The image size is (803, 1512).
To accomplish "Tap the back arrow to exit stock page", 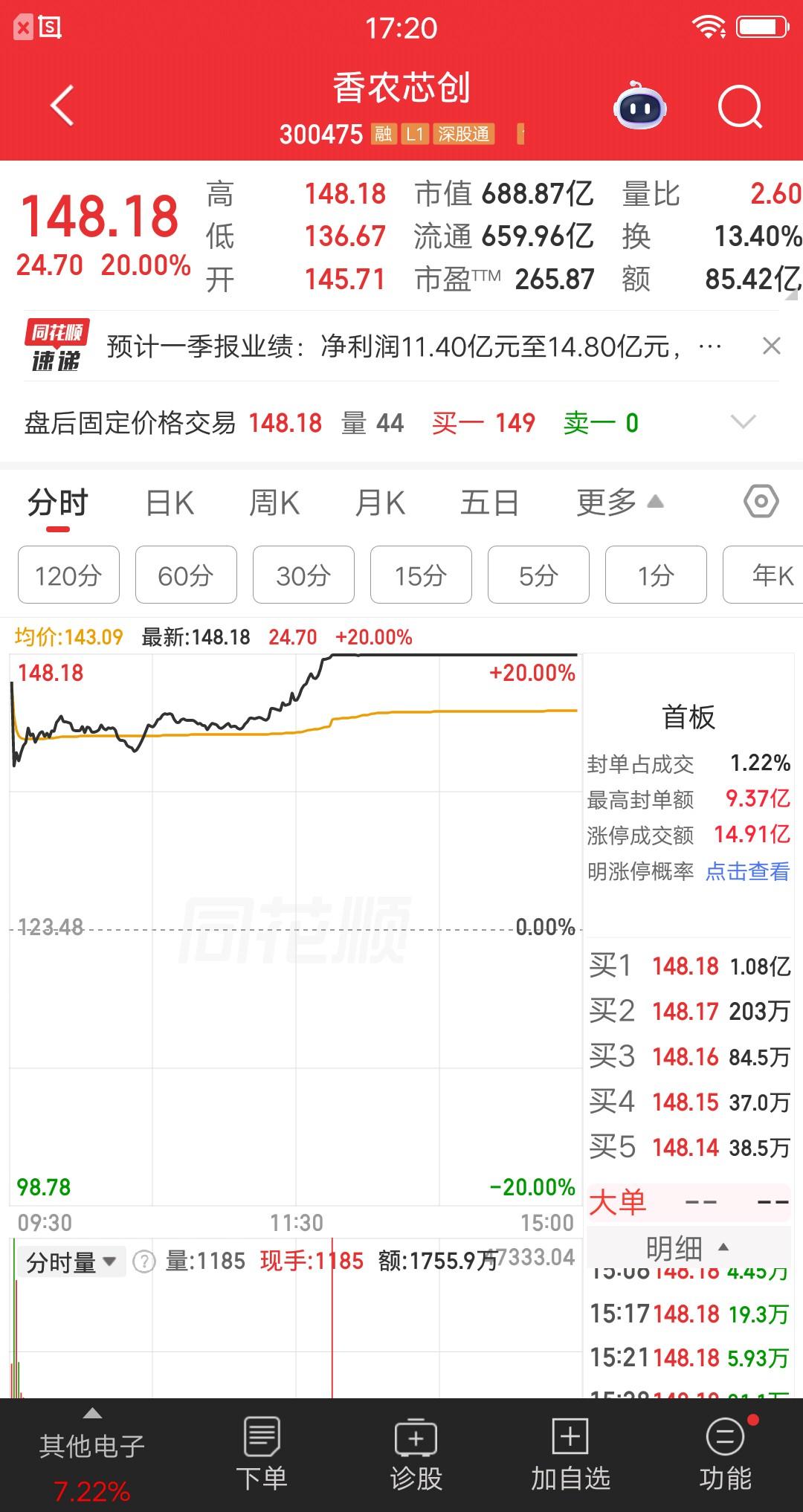I will (x=62, y=106).
